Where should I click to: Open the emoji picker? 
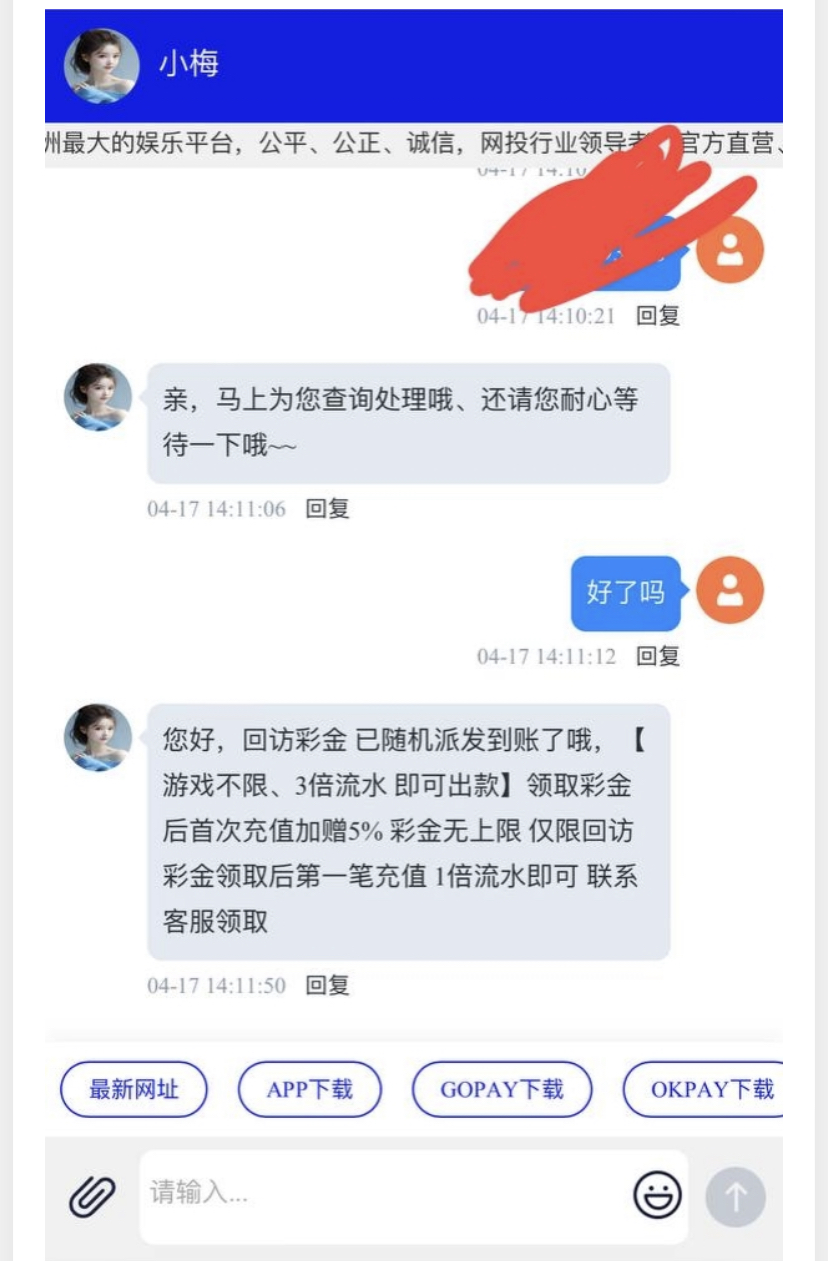(657, 1195)
